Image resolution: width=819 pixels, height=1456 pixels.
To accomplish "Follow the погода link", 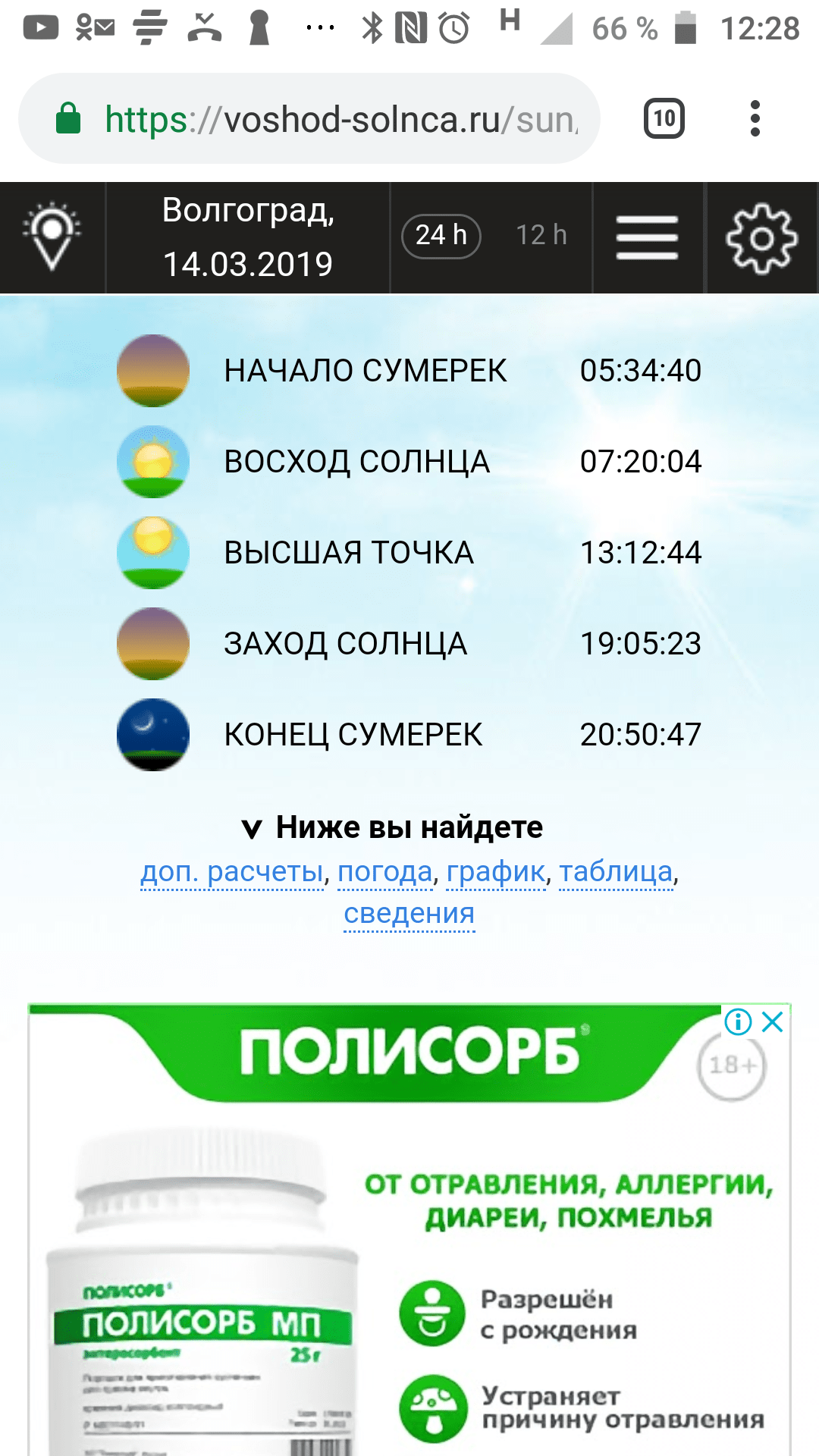I will [384, 872].
